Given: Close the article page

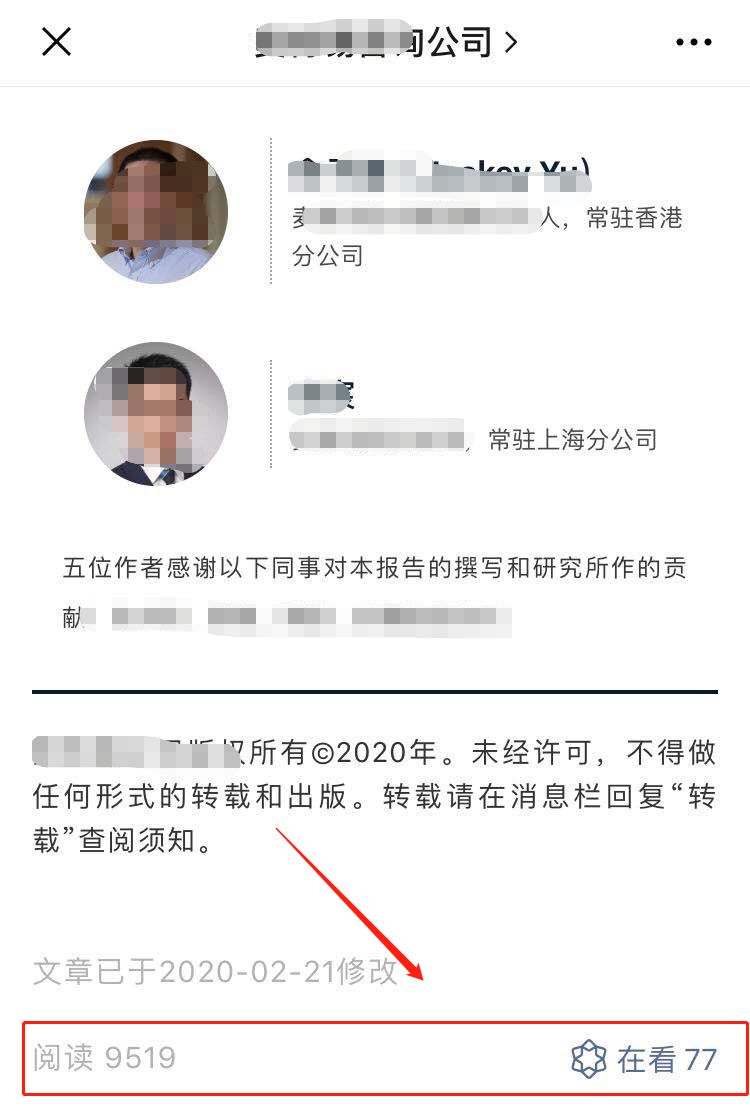Looking at the screenshot, I should (56, 42).
